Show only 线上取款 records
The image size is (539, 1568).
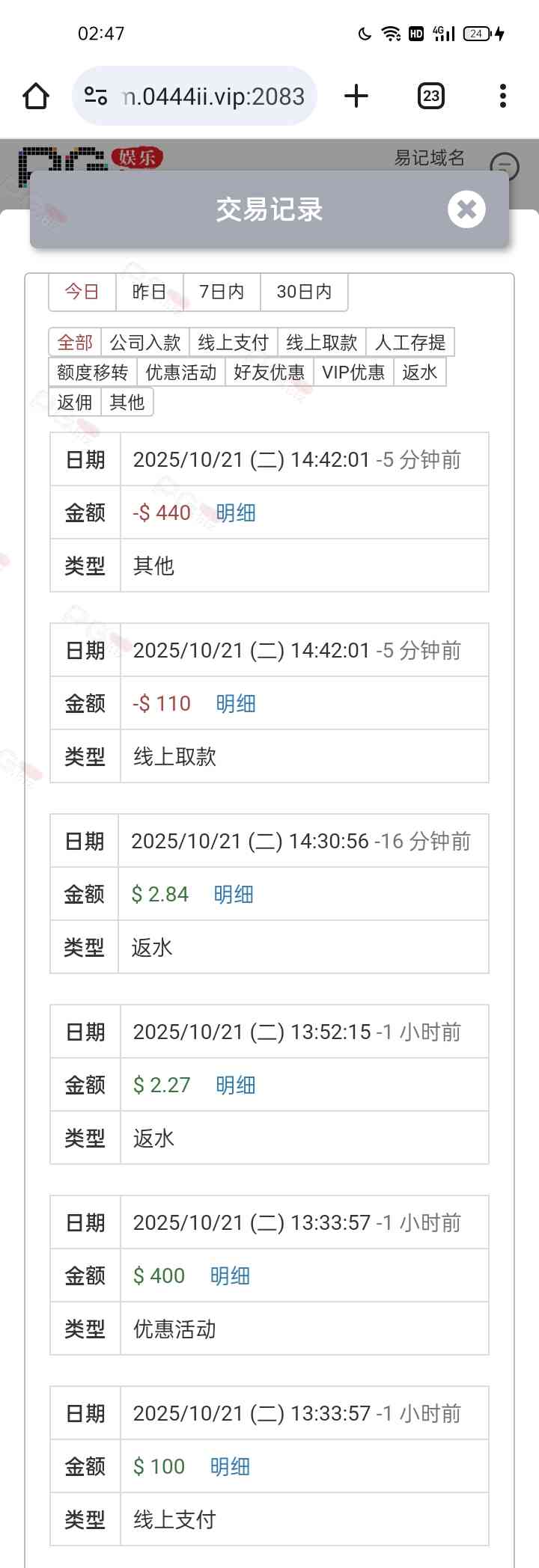tap(321, 343)
